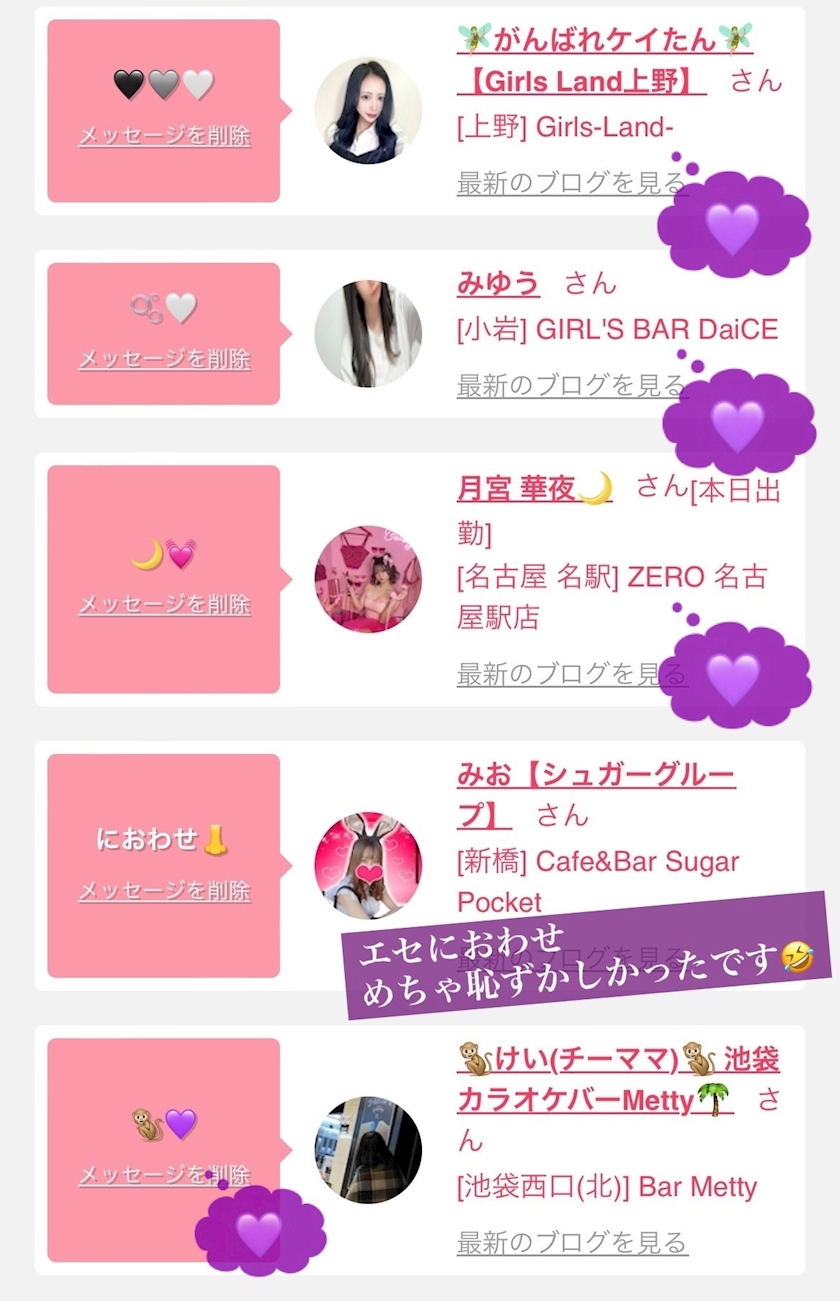This screenshot has height=1301, width=840.
Task: Tap the avatar of けい(チーママ)
Action: pyautogui.click(x=367, y=1150)
